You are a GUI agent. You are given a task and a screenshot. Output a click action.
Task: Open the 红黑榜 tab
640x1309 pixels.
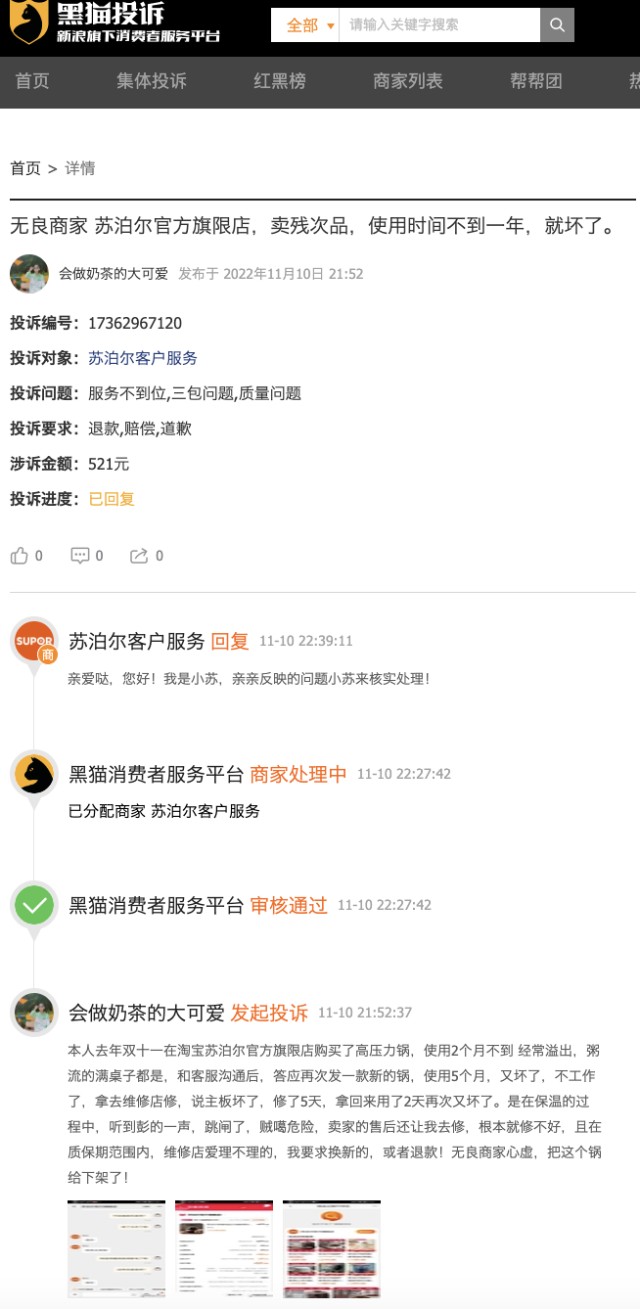click(280, 82)
